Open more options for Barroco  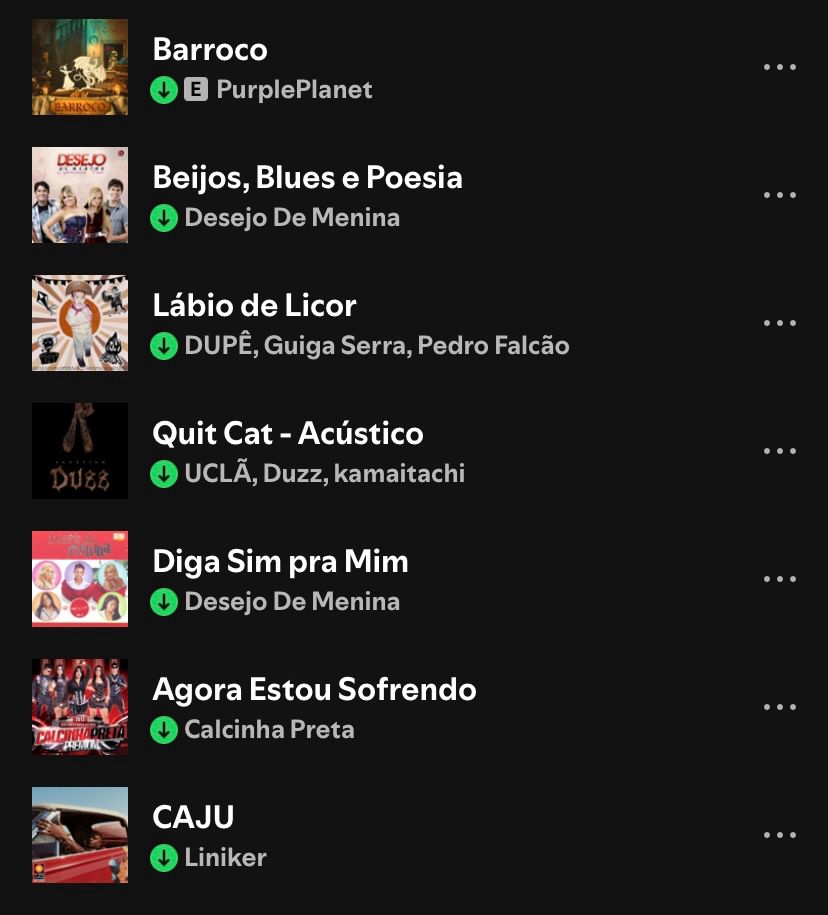(x=779, y=67)
